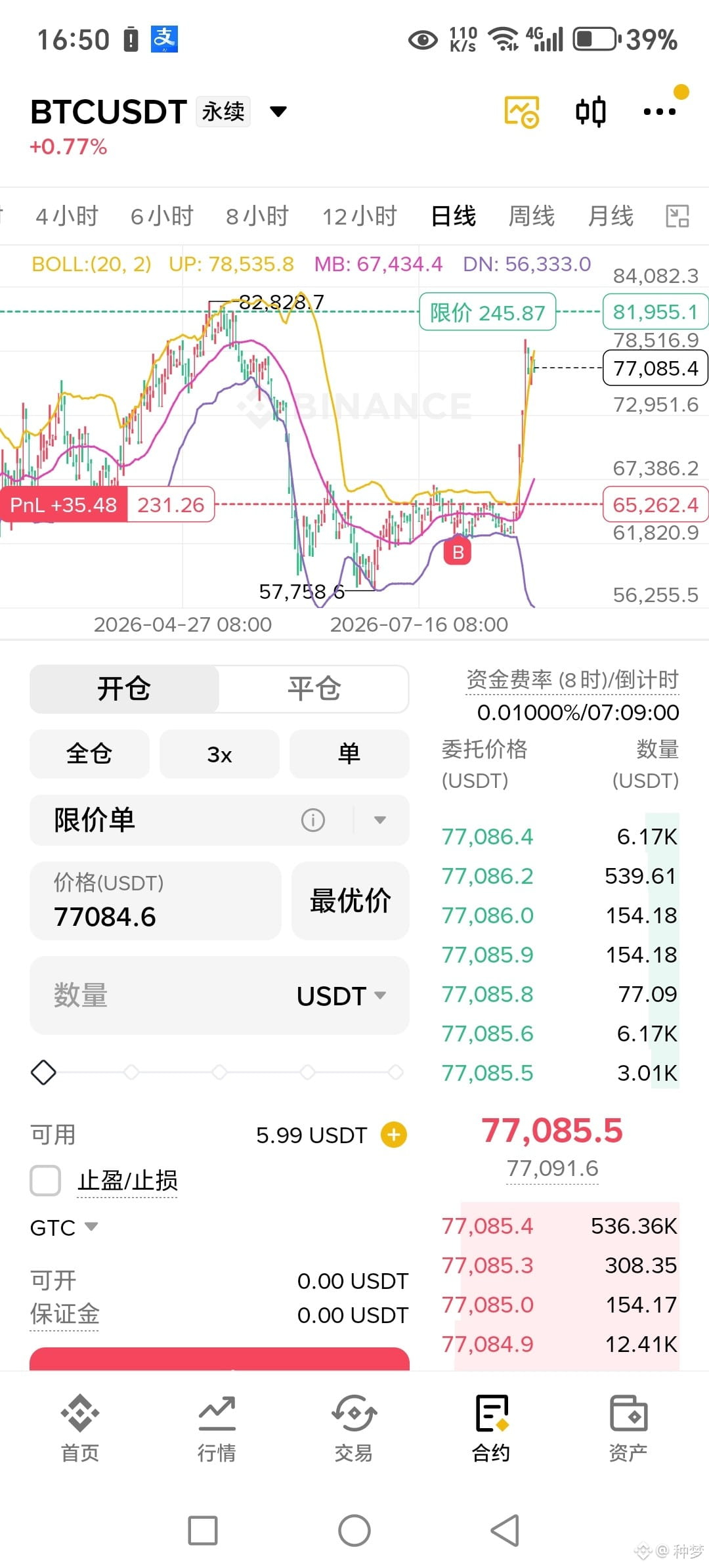The width and height of the screenshot is (709, 1568).
Task: Change margin mode via 全仓 button
Action: pyautogui.click(x=89, y=754)
